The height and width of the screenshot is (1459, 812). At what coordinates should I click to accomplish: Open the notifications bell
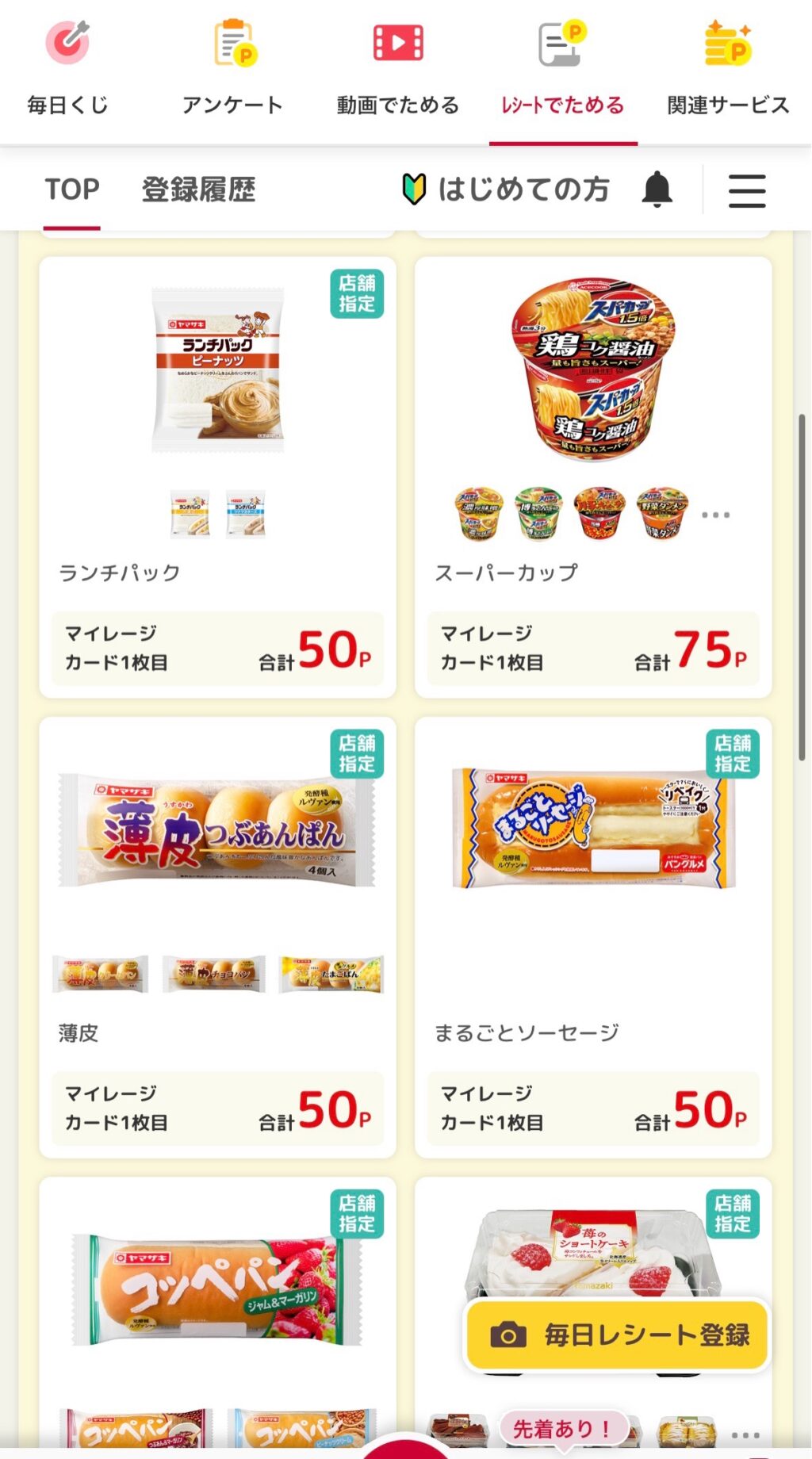click(657, 190)
